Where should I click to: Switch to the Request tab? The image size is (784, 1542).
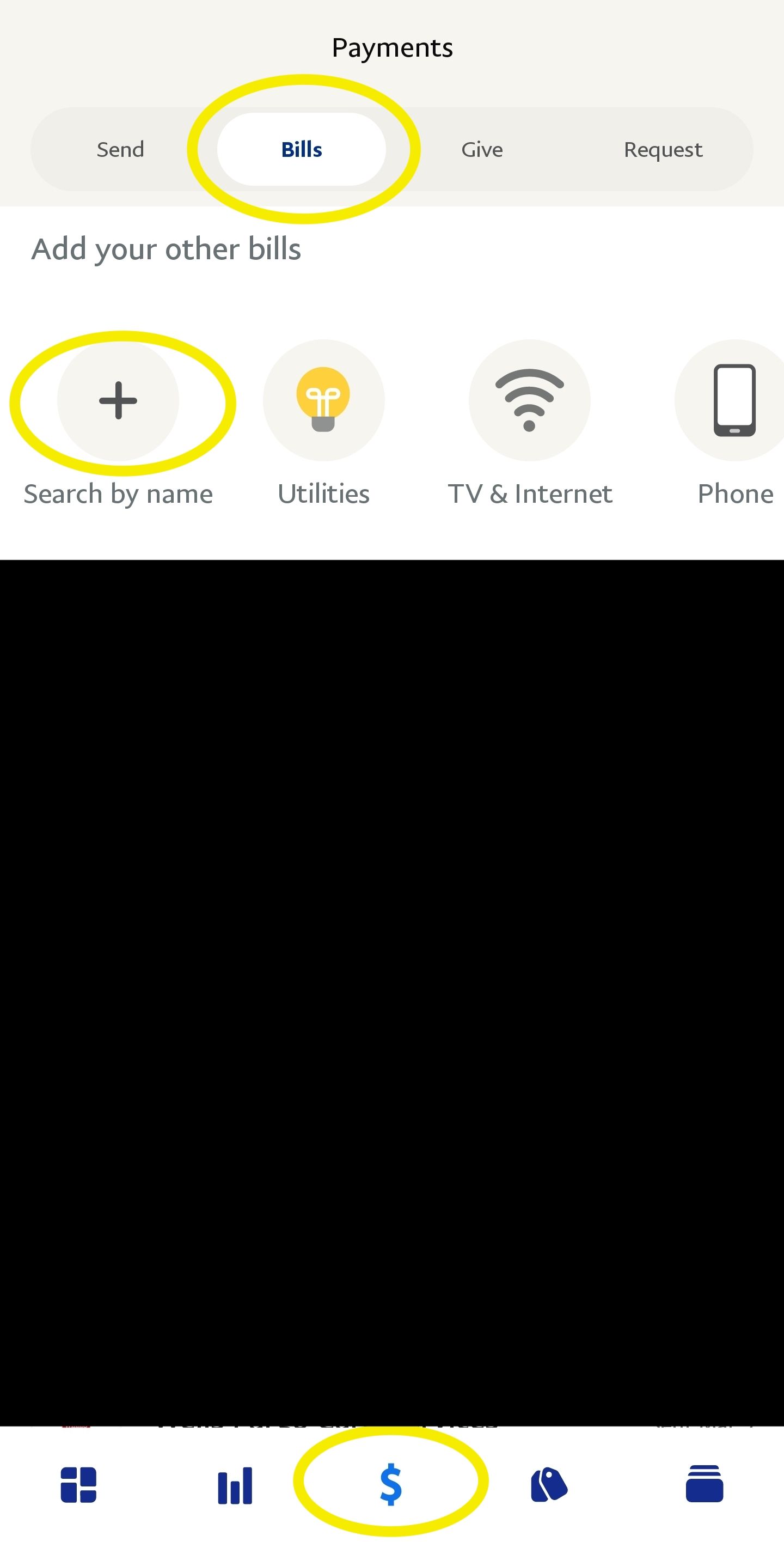click(663, 149)
